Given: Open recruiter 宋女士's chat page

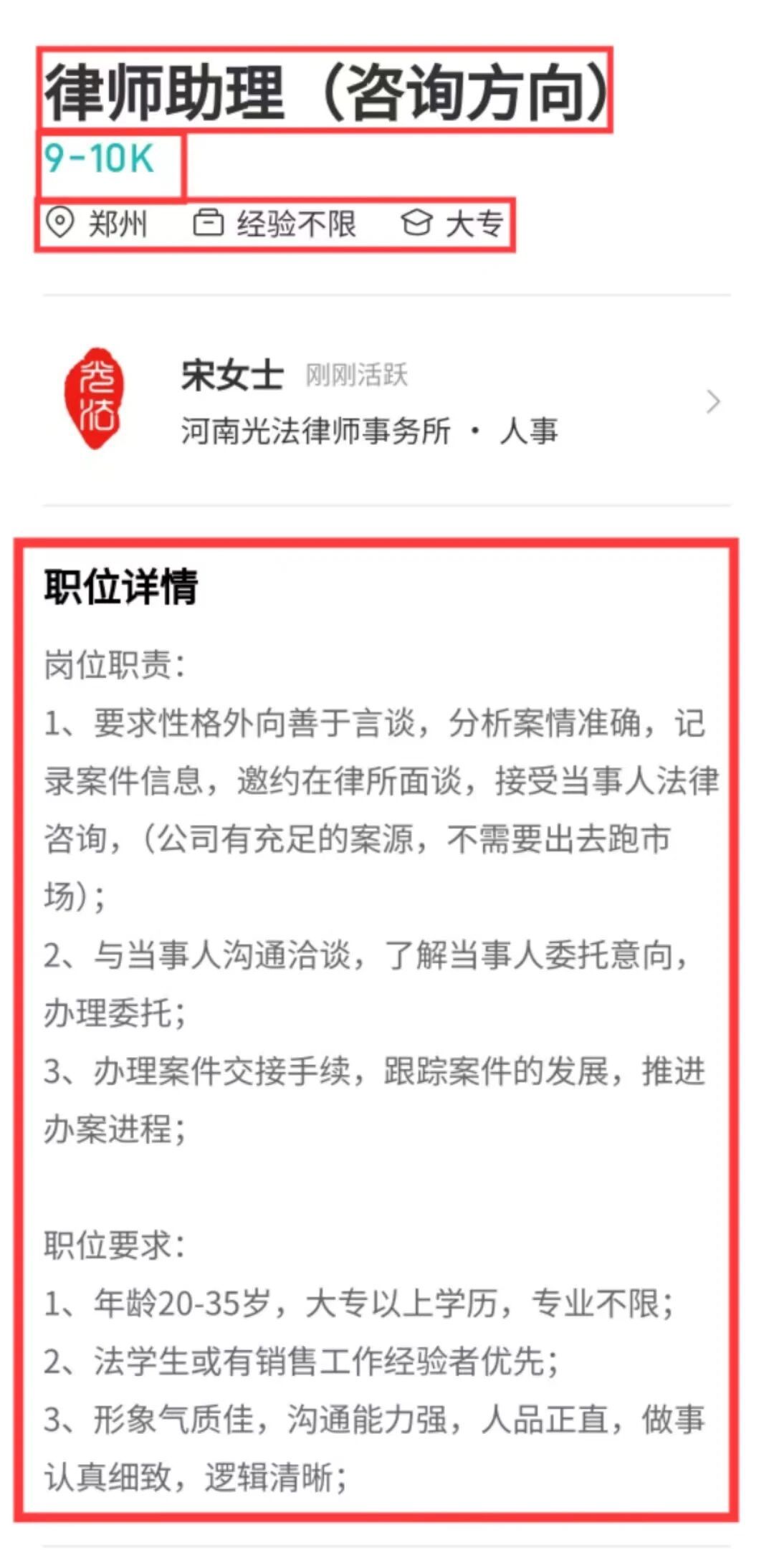Looking at the screenshot, I should click(x=228, y=373).
